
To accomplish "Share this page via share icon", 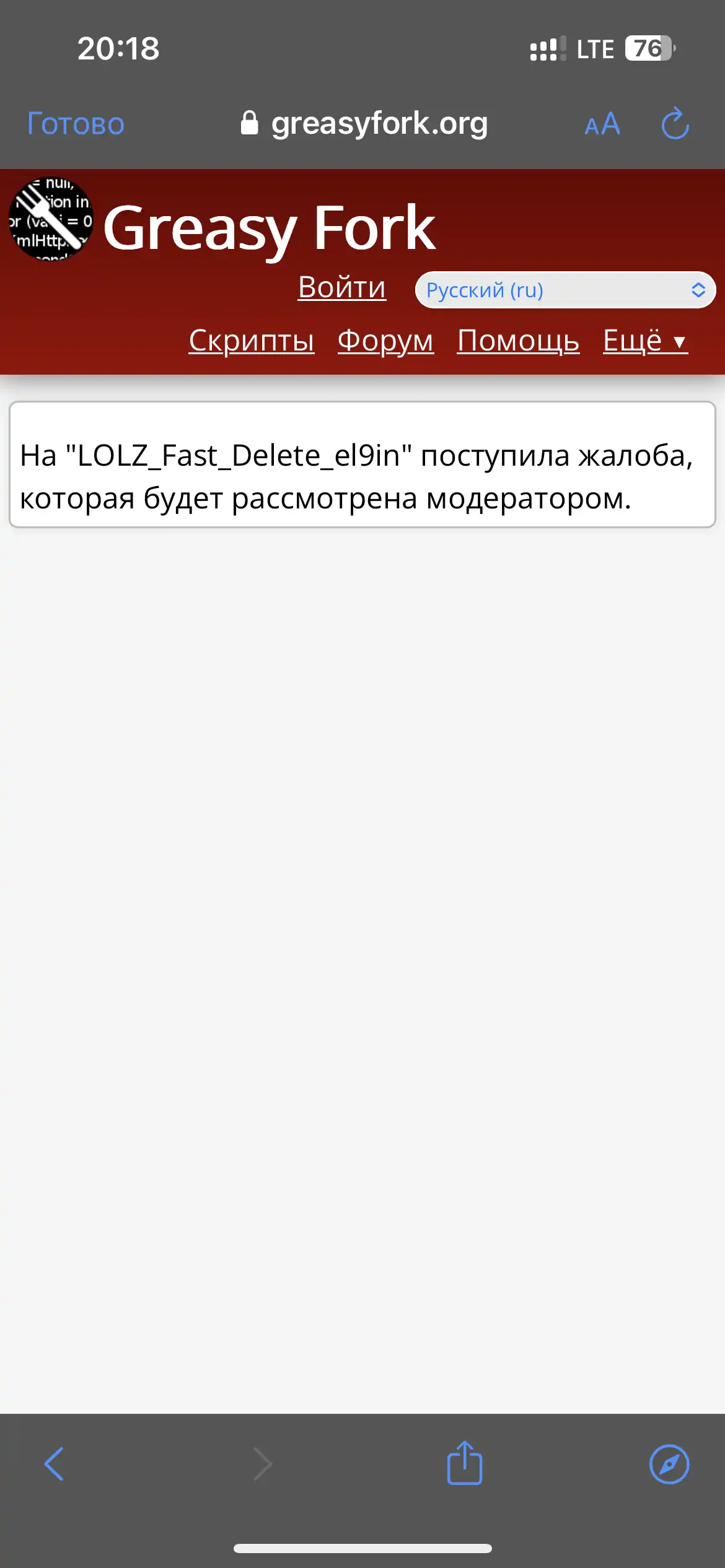I will [465, 1463].
